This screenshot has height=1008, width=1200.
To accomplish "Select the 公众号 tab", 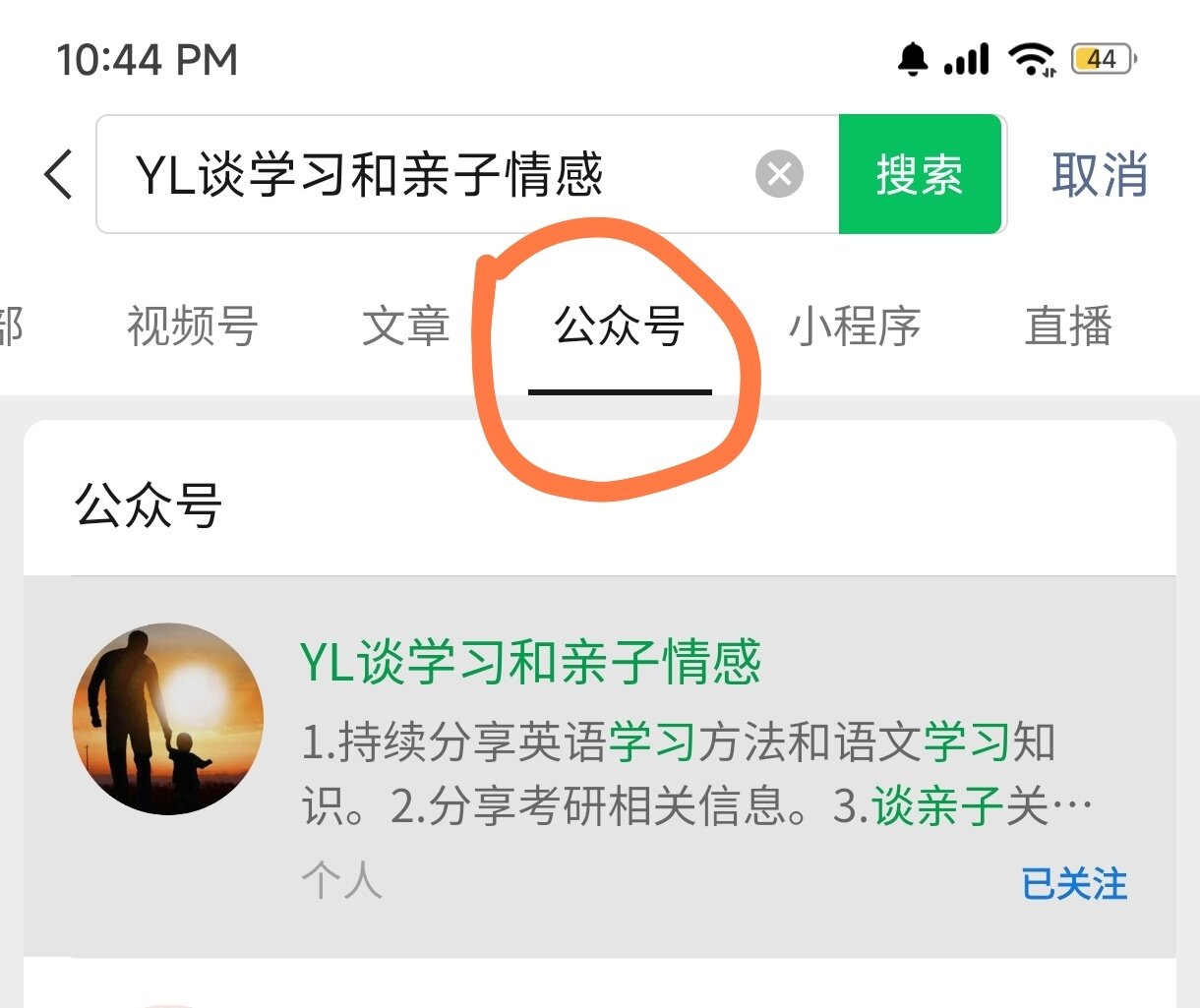I will tap(619, 326).
